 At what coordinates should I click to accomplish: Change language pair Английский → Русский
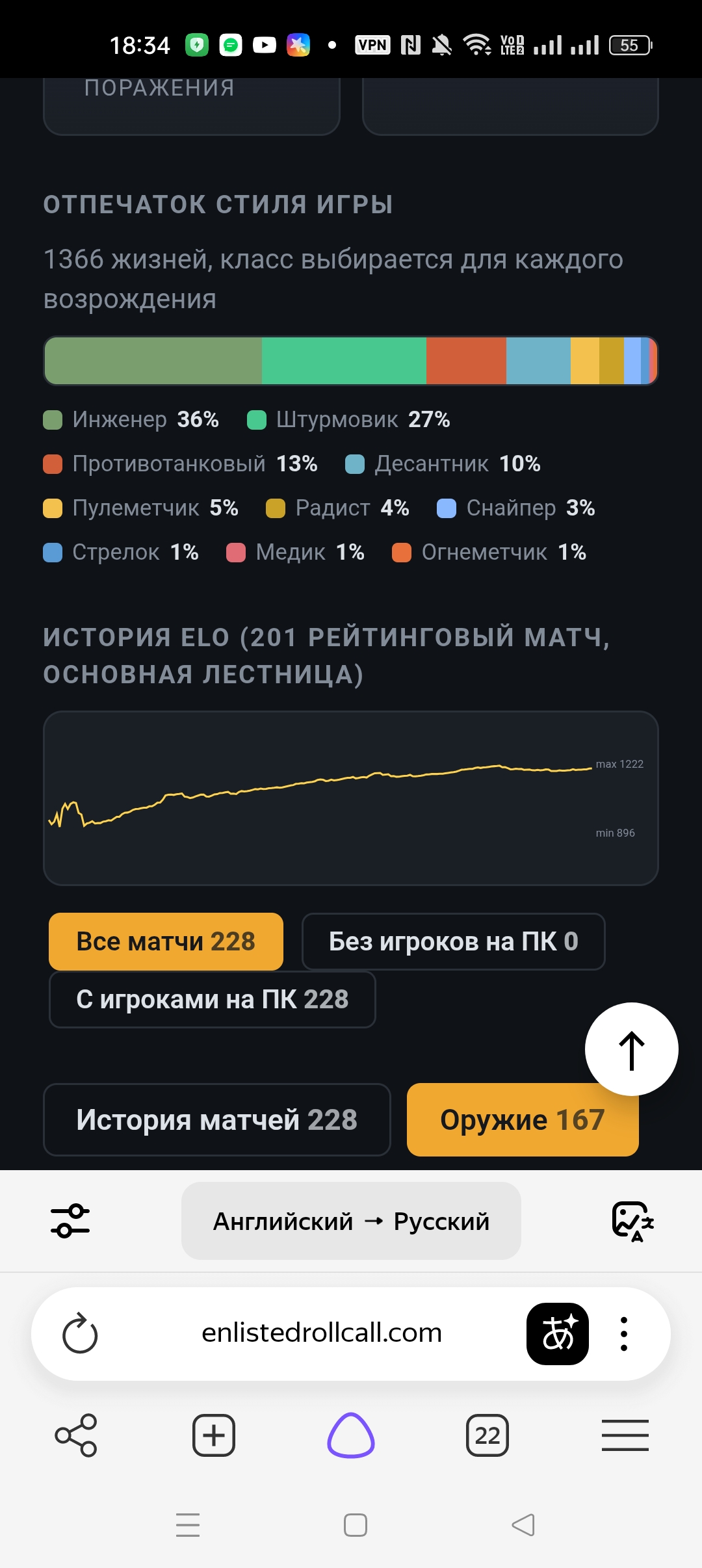point(351,1221)
